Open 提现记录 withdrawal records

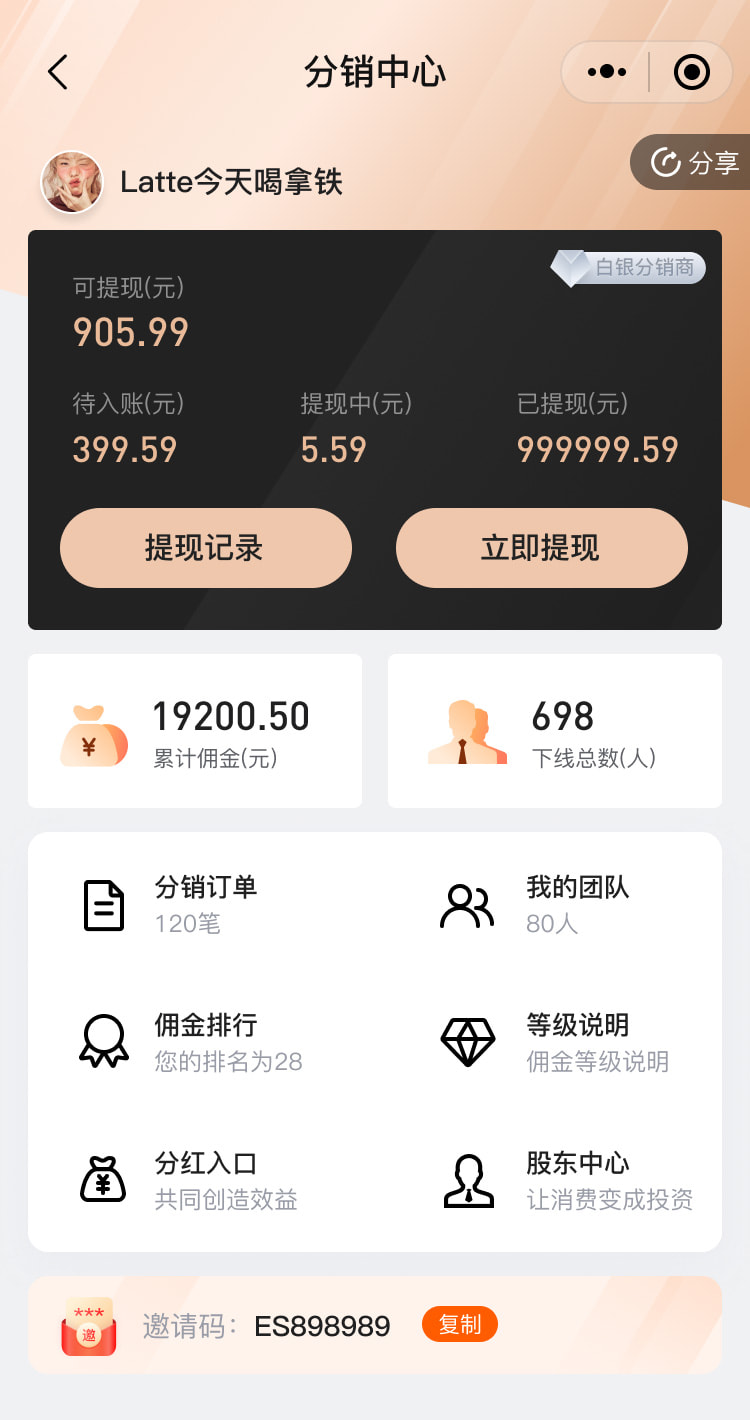(205, 548)
